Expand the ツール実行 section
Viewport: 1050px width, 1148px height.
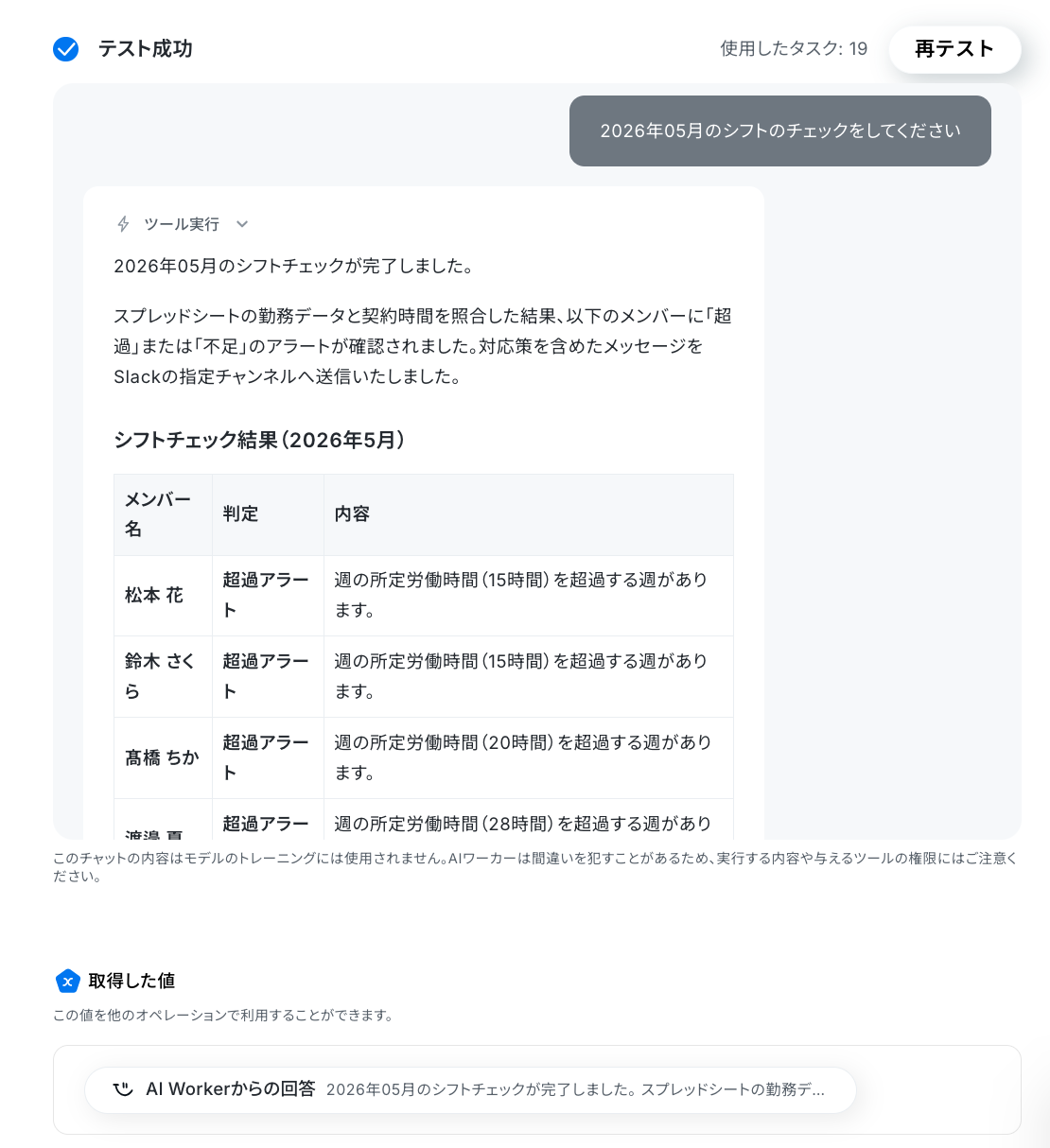tap(183, 224)
